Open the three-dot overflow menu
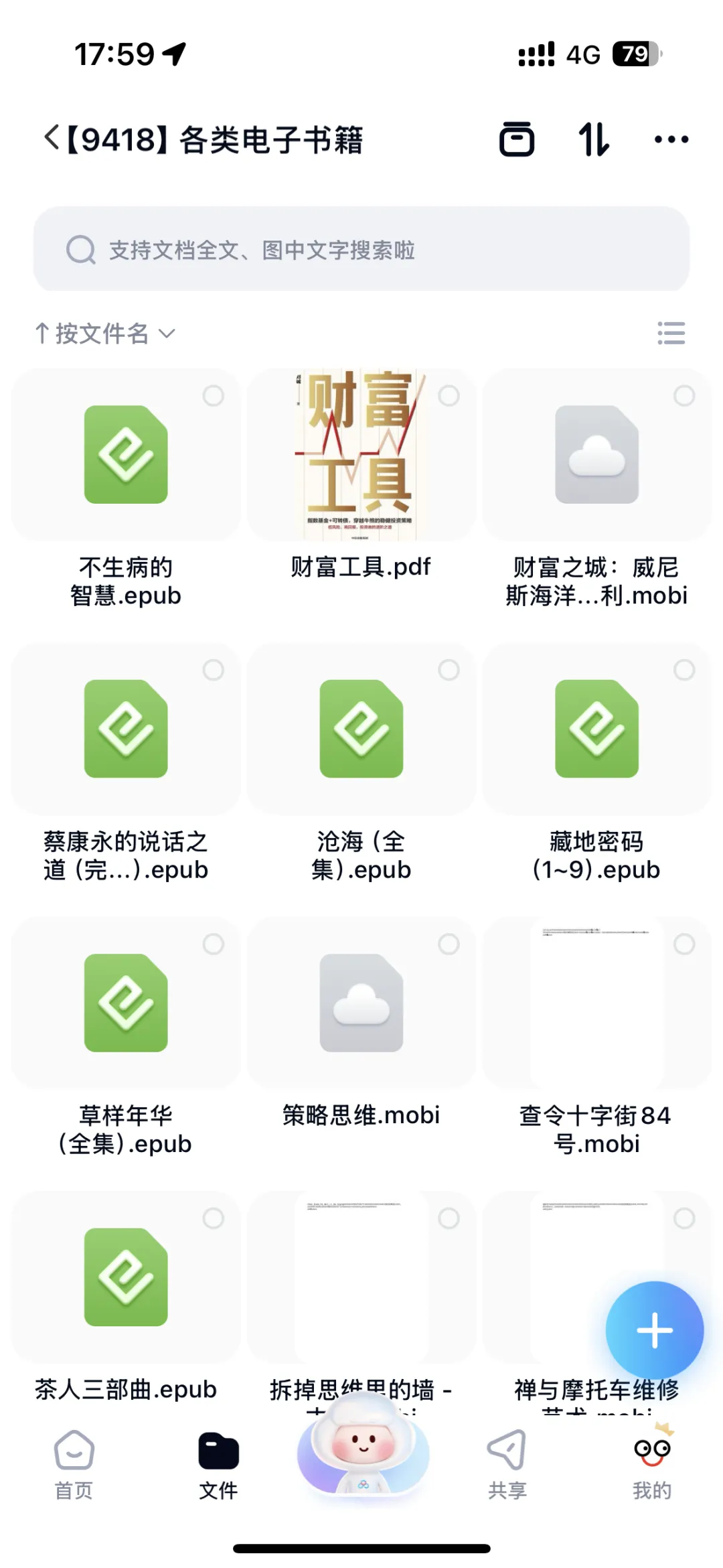Image resolution: width=723 pixels, height=1568 pixels. coord(671,139)
